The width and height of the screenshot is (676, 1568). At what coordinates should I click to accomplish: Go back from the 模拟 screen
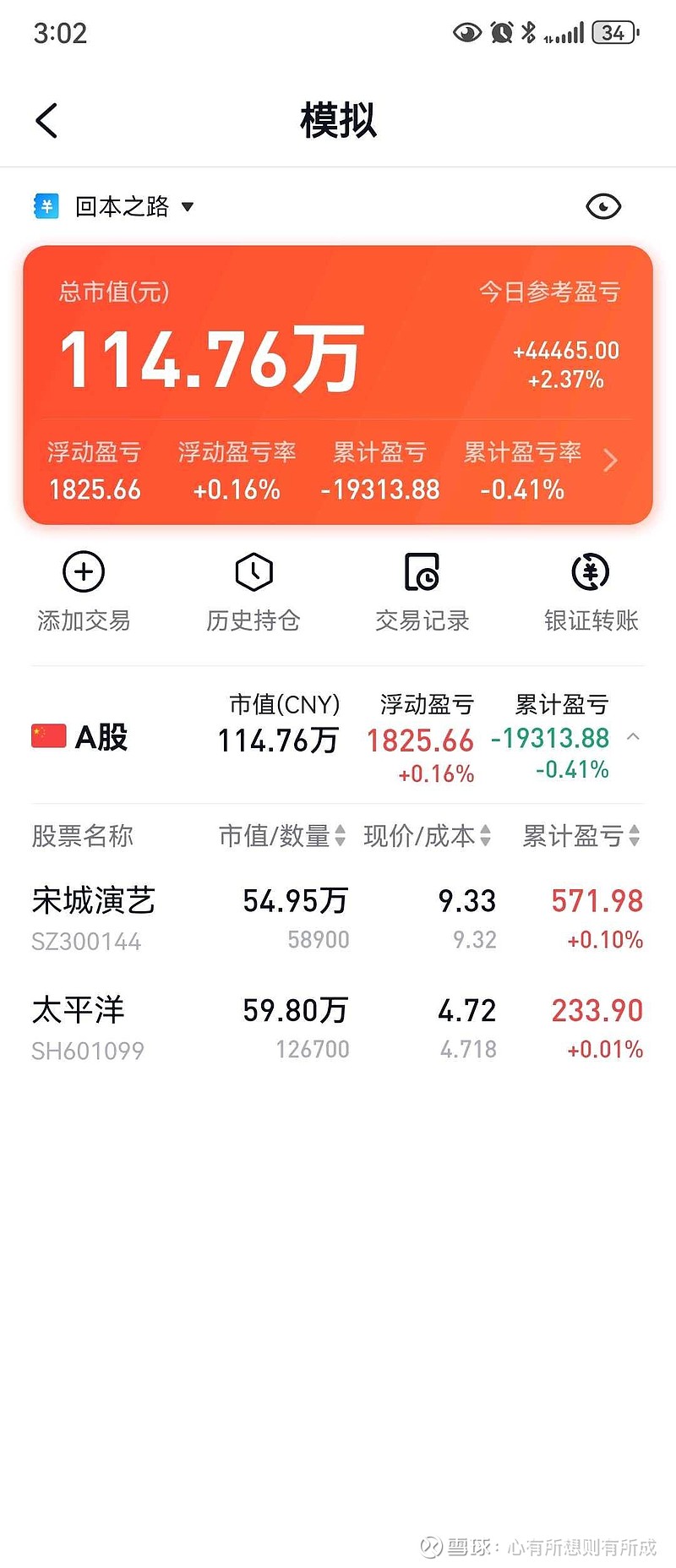[x=47, y=120]
